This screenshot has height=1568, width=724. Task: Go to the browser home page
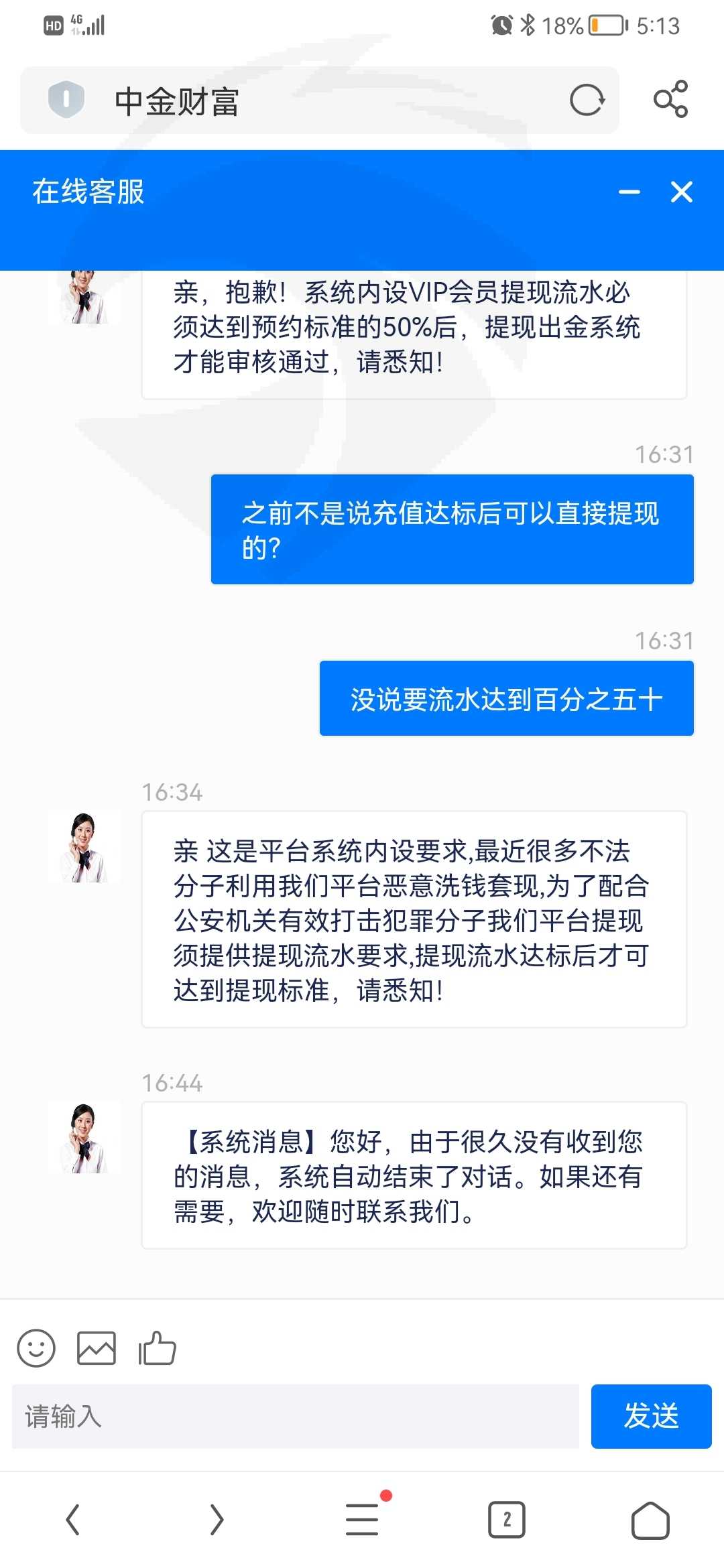[650, 1520]
